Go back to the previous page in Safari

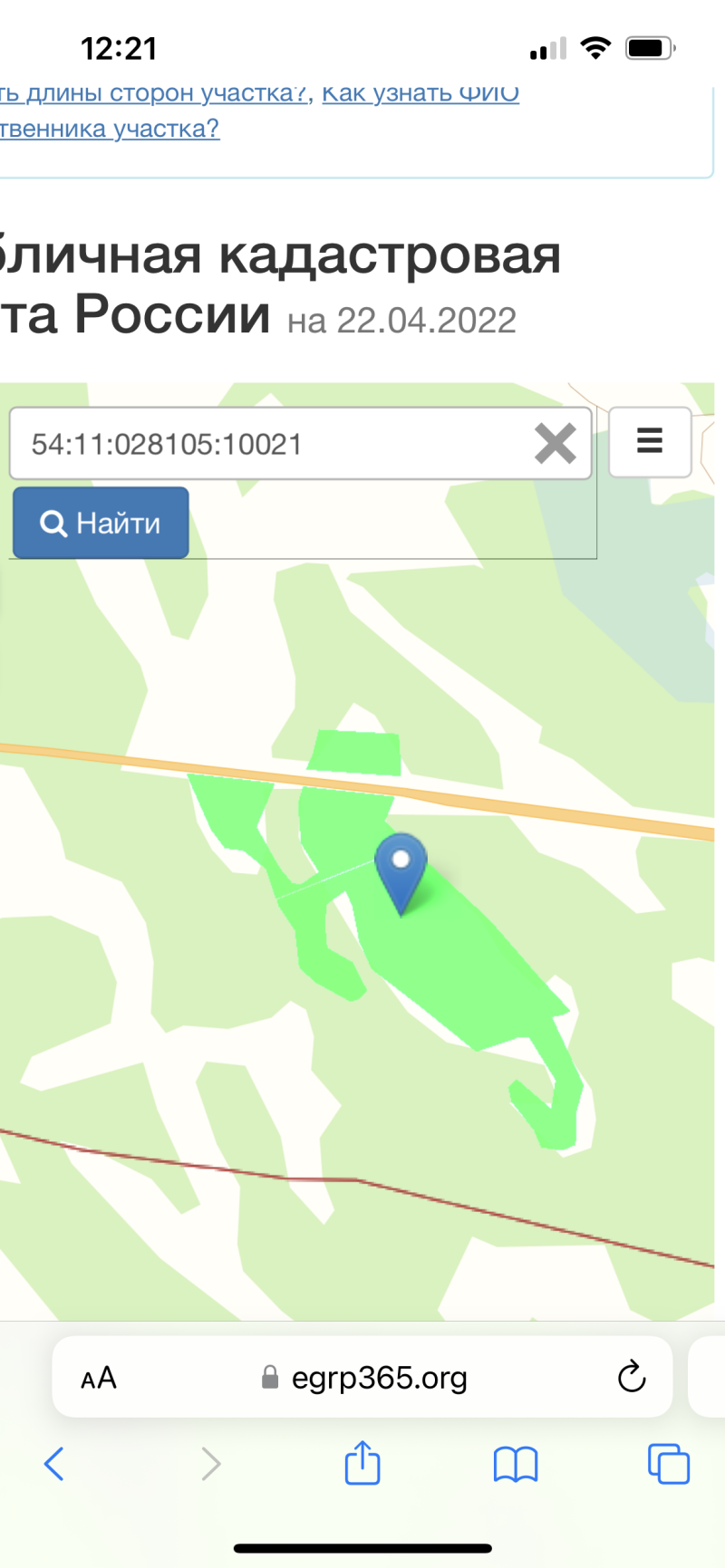pyautogui.click(x=54, y=1463)
